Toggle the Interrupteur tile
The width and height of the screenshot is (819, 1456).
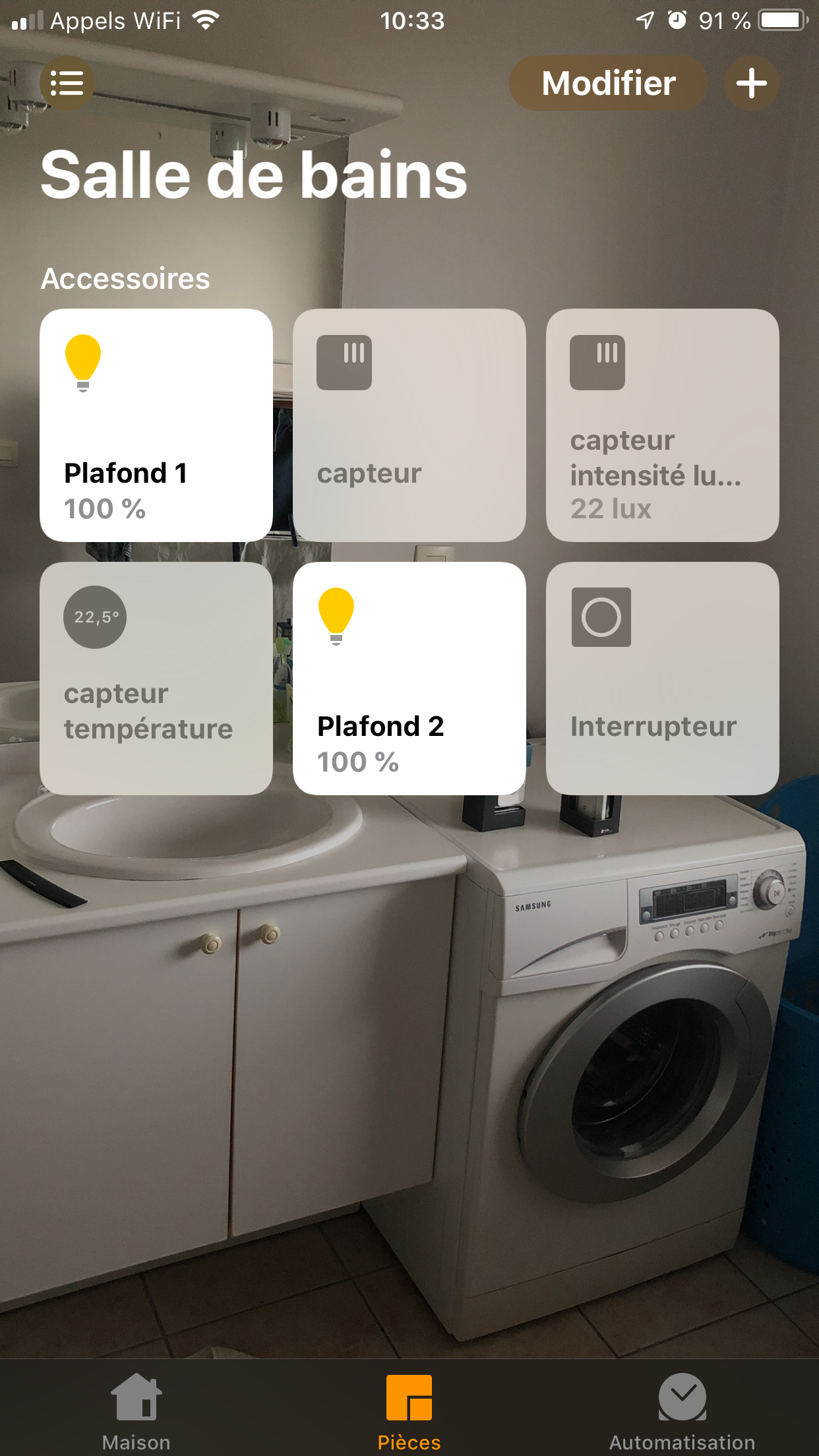point(663,679)
